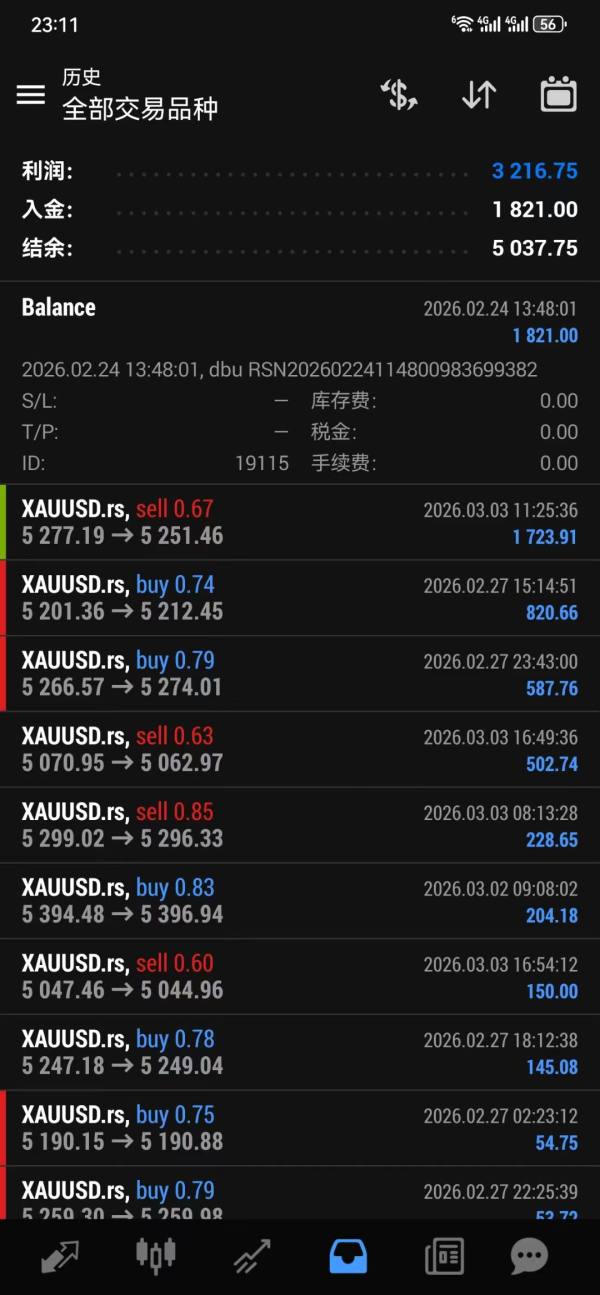Open the sell 0.60 trade with 150.00 profit
Screen dimensions: 600x1295
pos(300,977)
